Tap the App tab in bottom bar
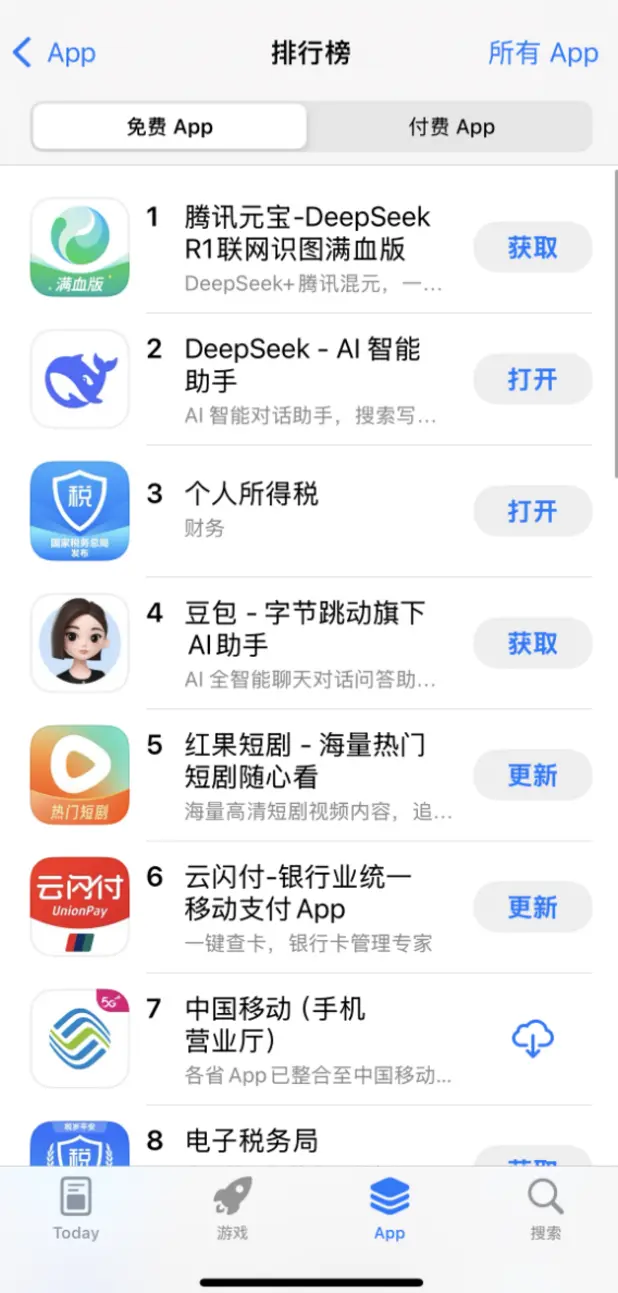618x1293 pixels. pyautogui.click(x=389, y=1209)
